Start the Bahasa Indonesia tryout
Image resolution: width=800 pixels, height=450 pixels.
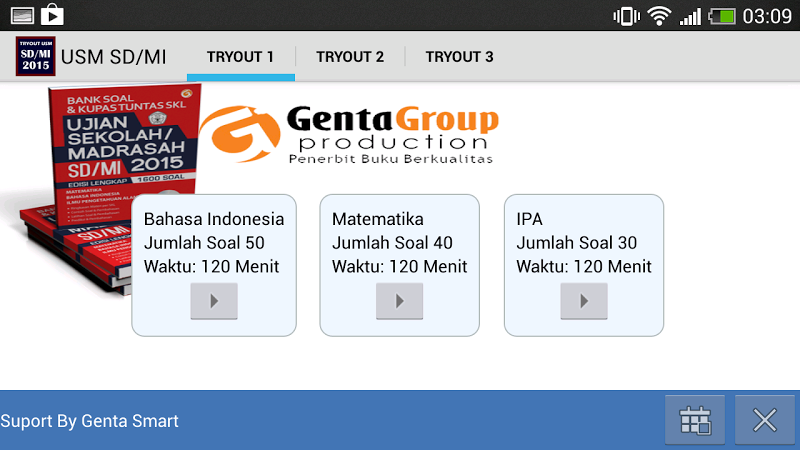213,301
